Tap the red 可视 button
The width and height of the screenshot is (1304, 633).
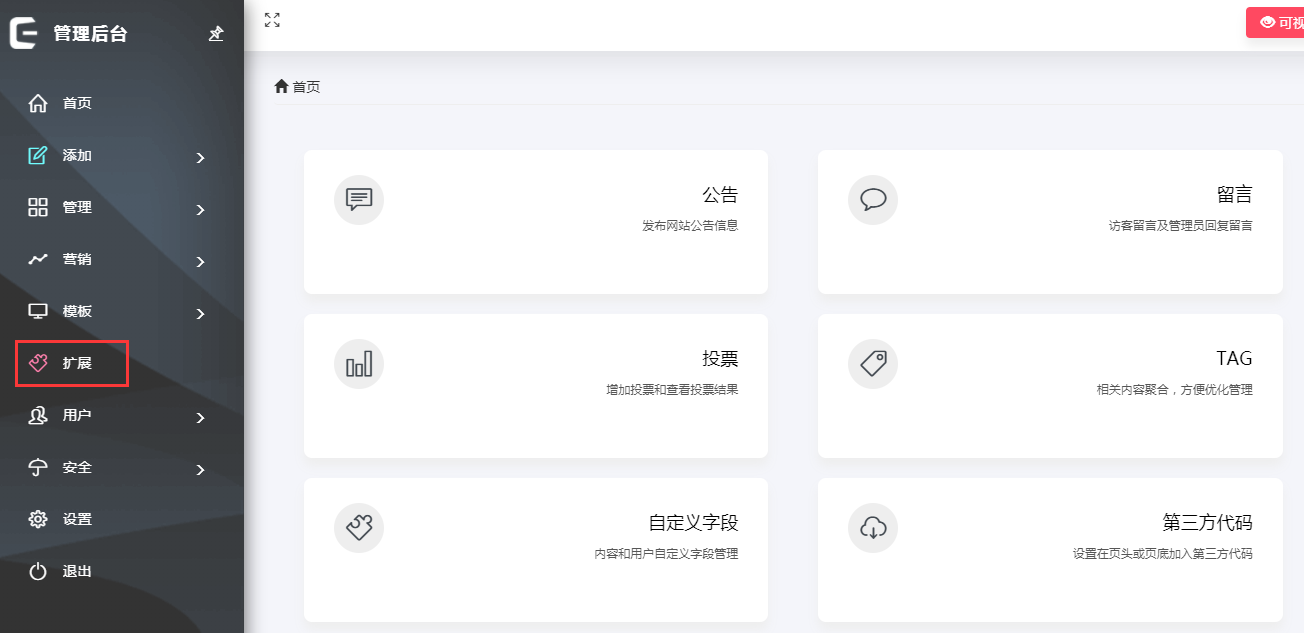[x=1277, y=22]
